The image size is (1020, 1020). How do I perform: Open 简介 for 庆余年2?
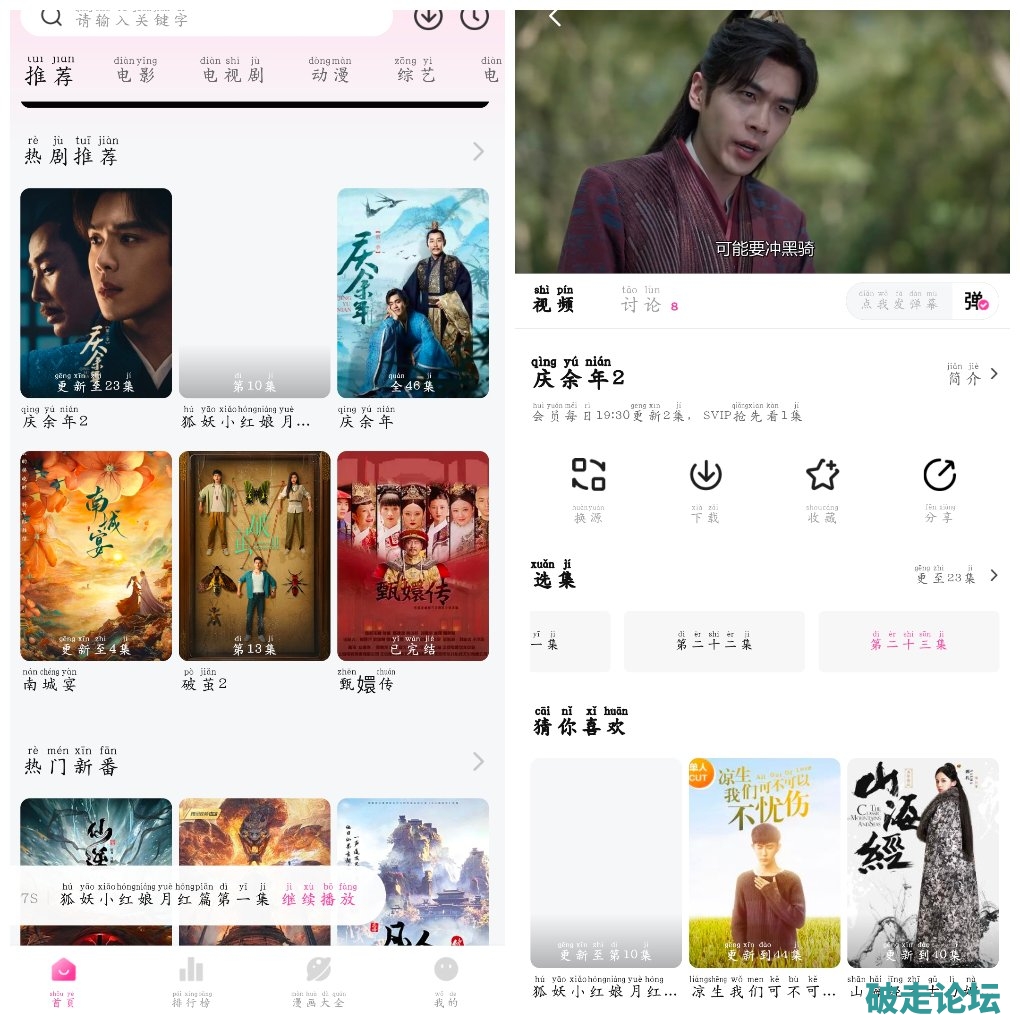[972, 375]
